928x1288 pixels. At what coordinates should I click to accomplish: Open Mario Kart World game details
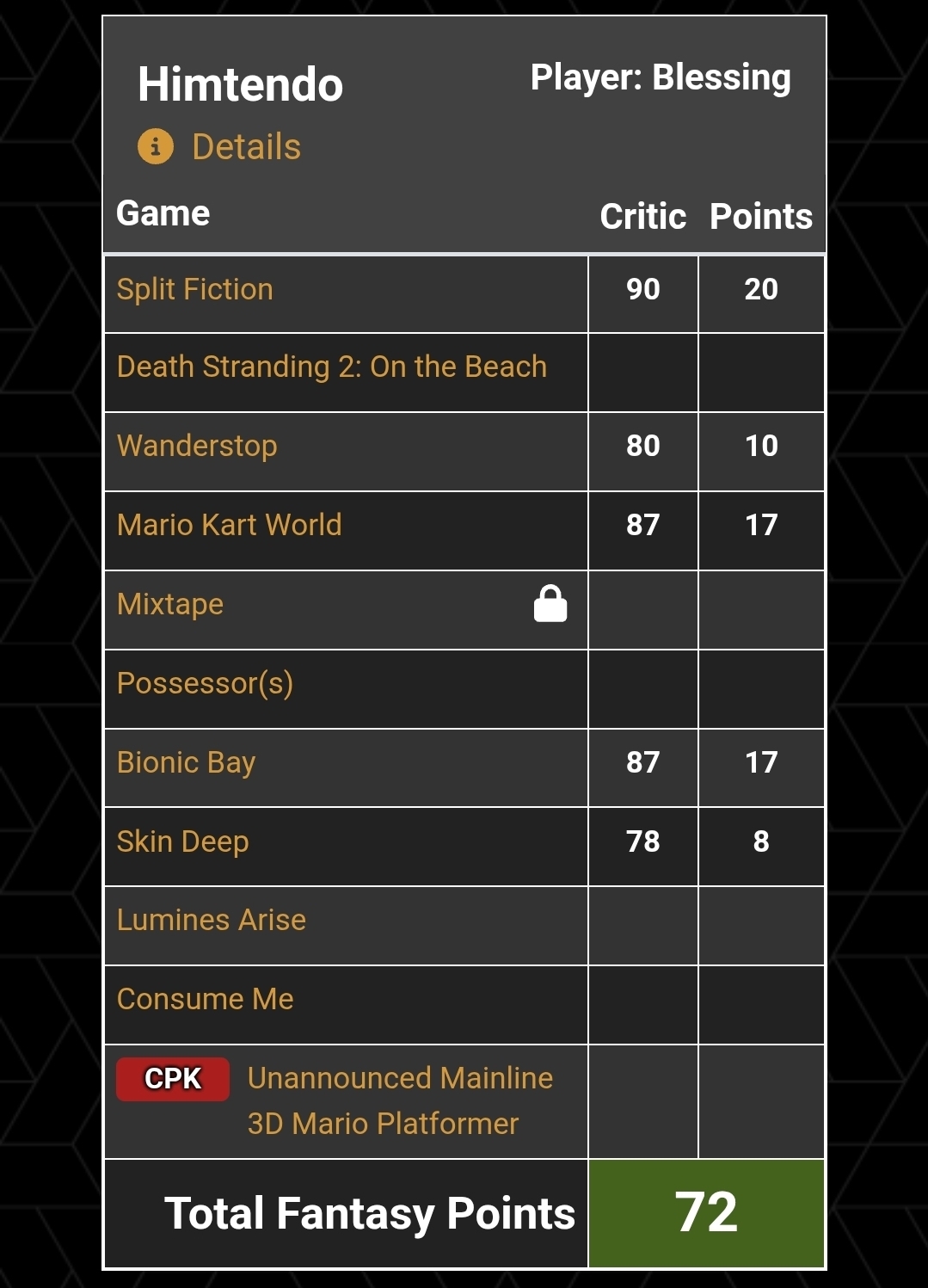pyautogui.click(x=229, y=525)
